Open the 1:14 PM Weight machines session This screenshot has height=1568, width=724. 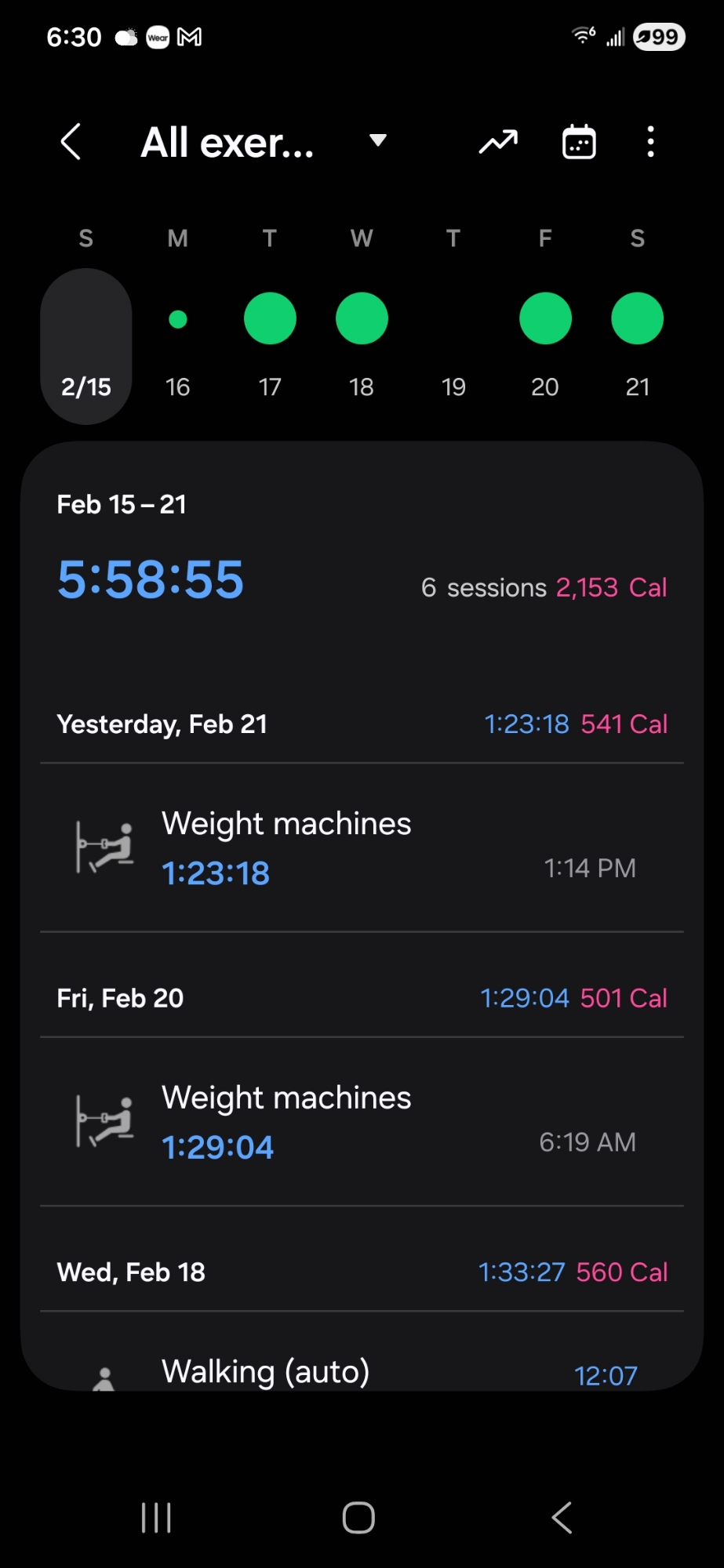point(361,848)
